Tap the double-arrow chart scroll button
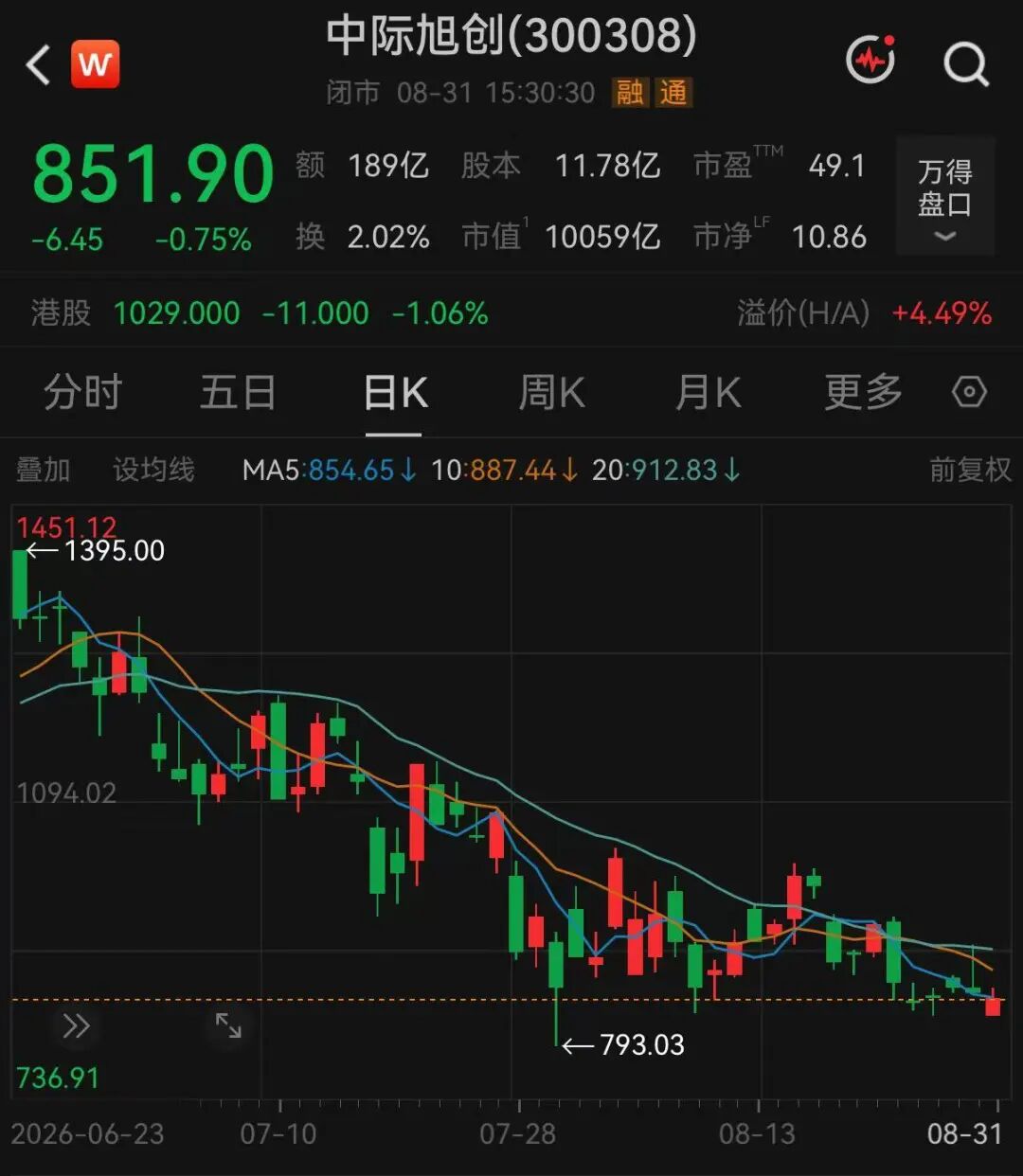This screenshot has width=1023, height=1176. (x=76, y=1026)
